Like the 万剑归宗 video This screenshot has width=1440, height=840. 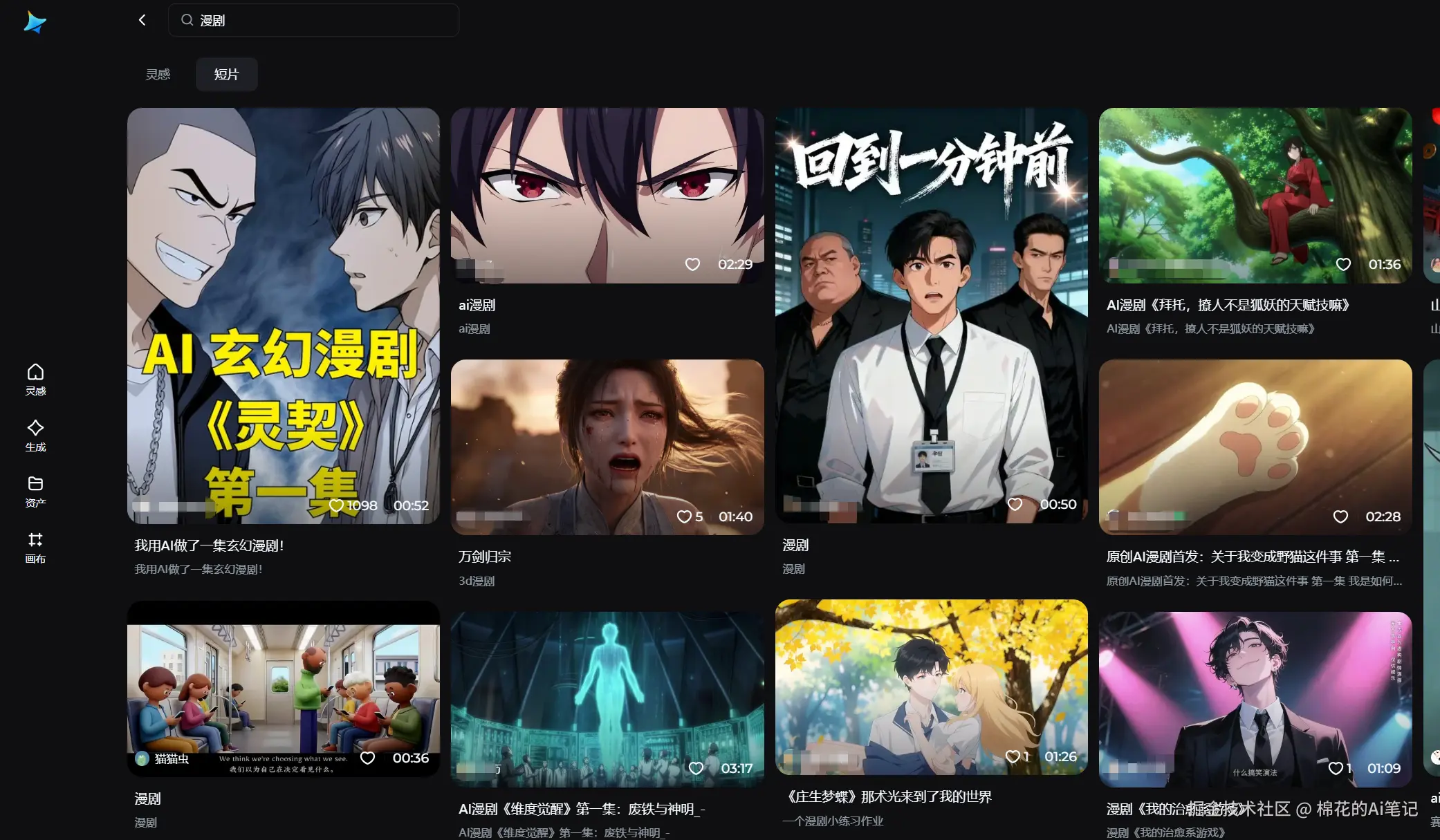point(684,516)
